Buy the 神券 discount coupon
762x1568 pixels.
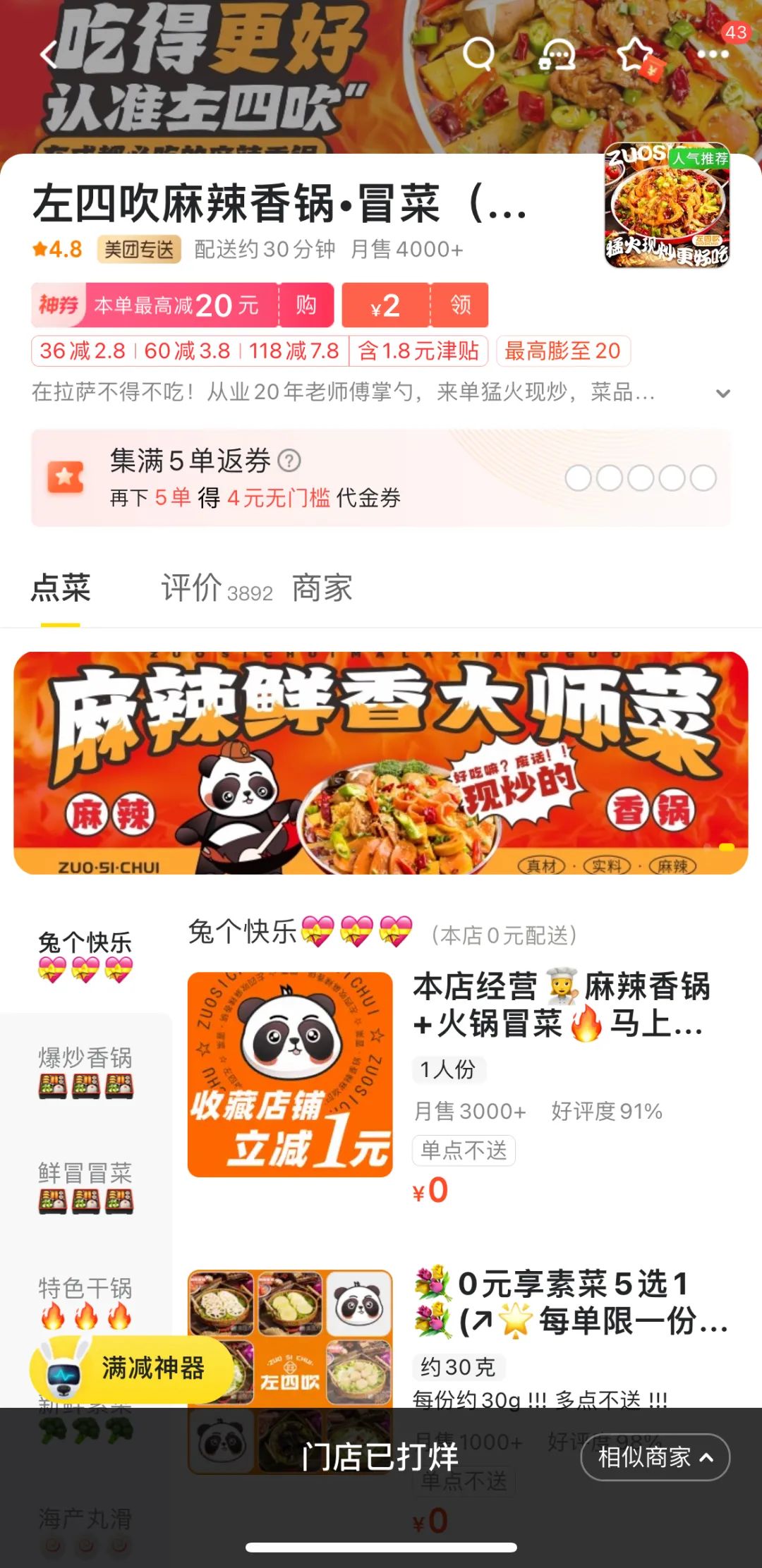[x=306, y=305]
